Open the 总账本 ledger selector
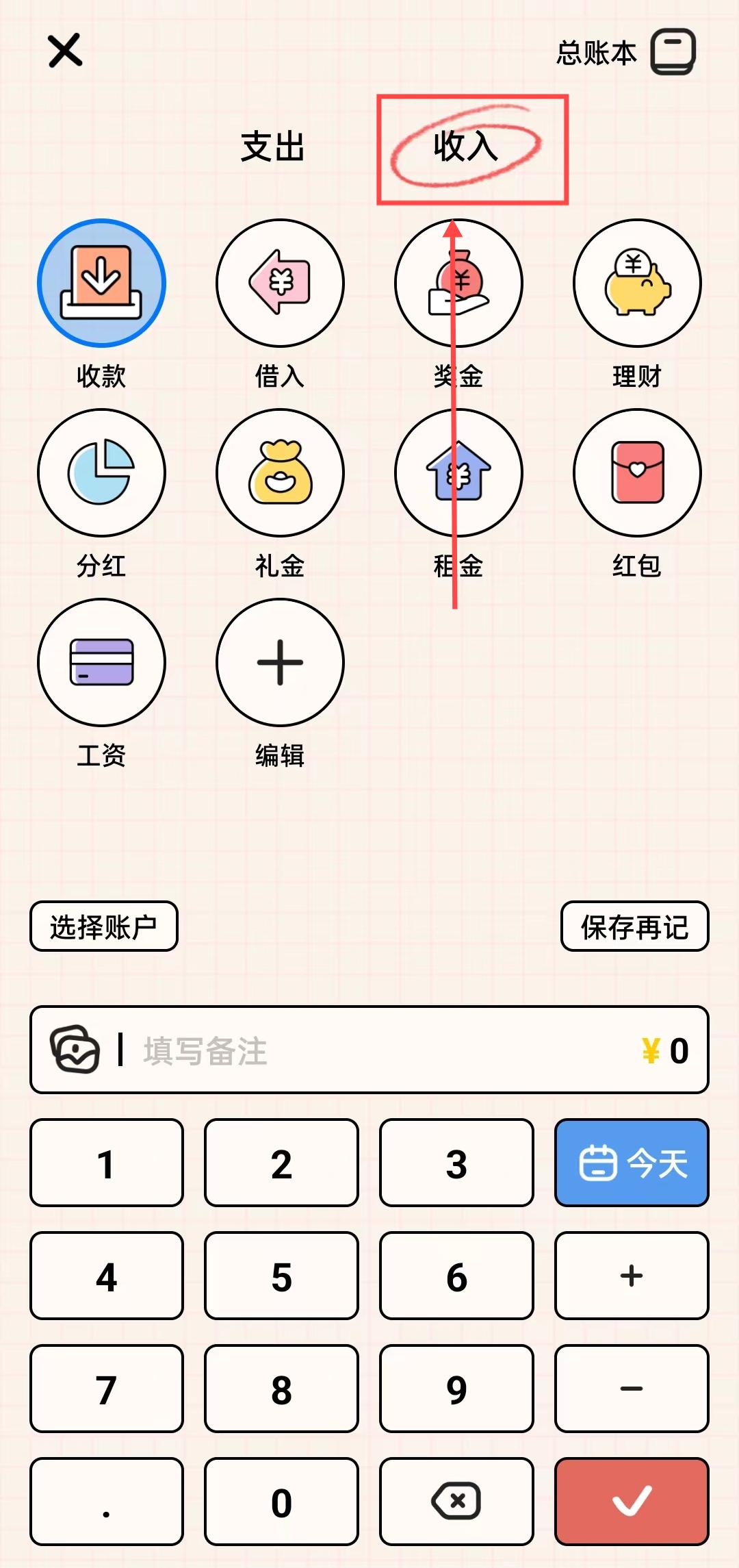The image size is (739, 1568). click(626, 52)
